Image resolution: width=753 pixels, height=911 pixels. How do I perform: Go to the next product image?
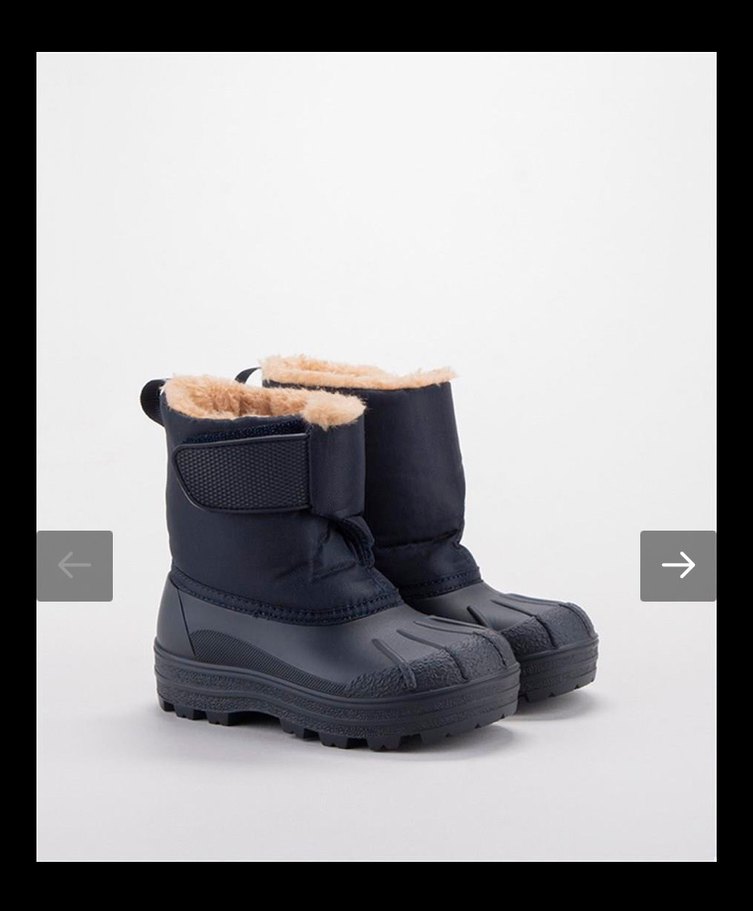tap(677, 565)
